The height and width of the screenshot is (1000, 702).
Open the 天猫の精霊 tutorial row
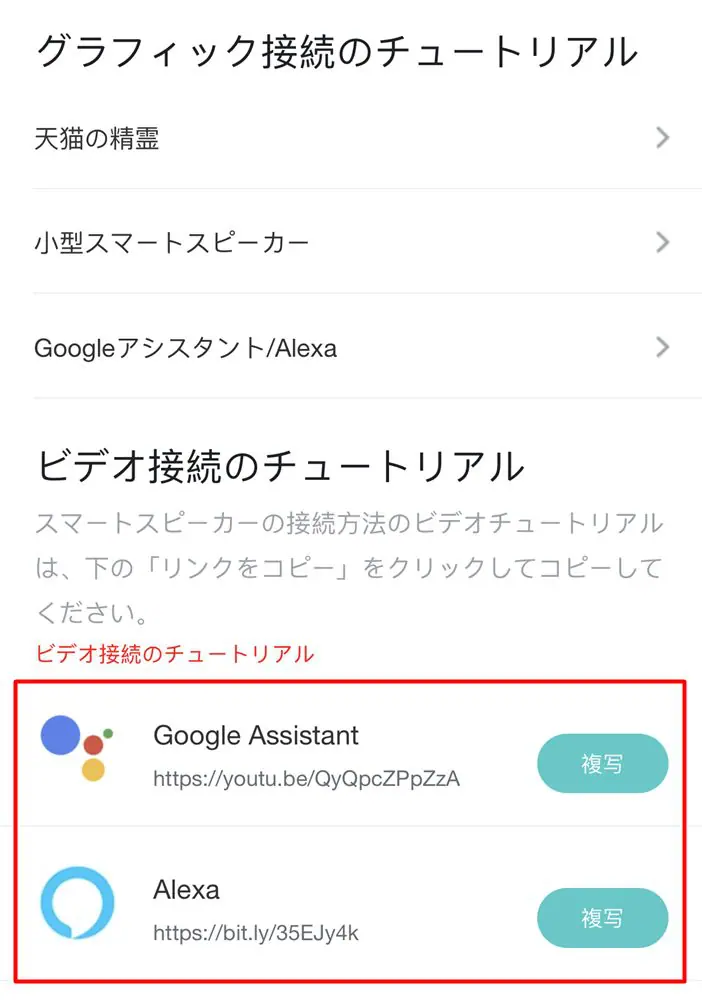(350, 138)
